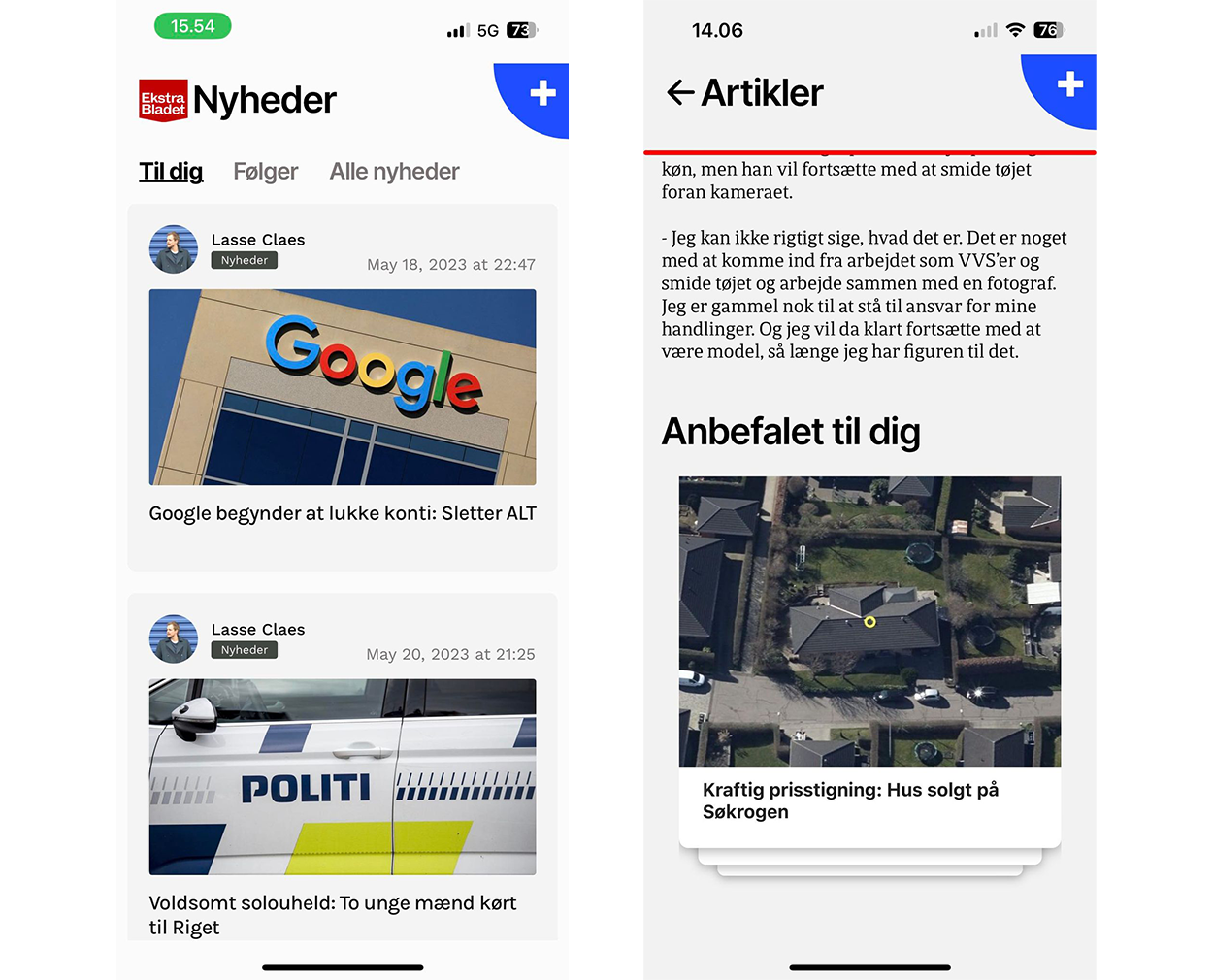Image resolution: width=1213 pixels, height=980 pixels.
Task: Select the Til dig tab
Action: 171,172
